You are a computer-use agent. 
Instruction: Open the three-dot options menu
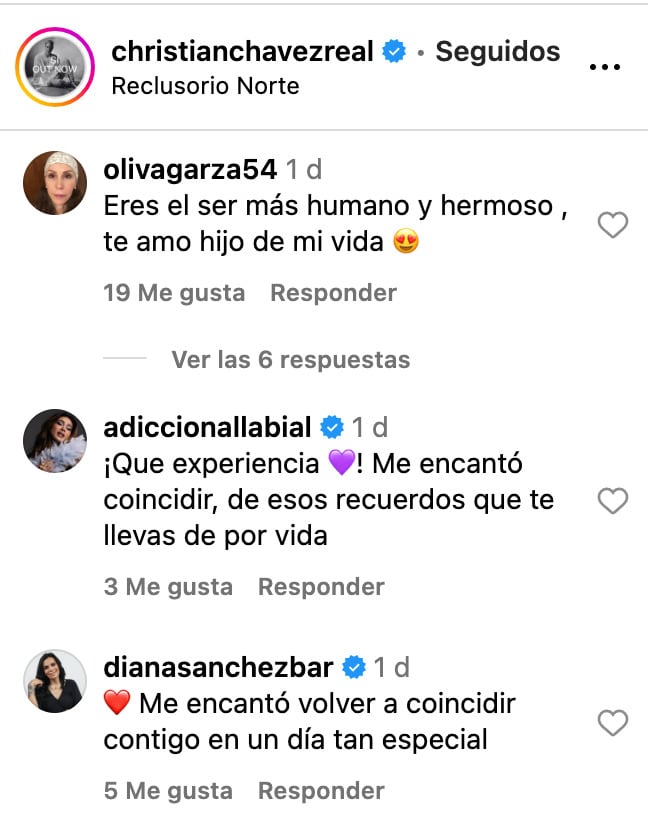606,68
